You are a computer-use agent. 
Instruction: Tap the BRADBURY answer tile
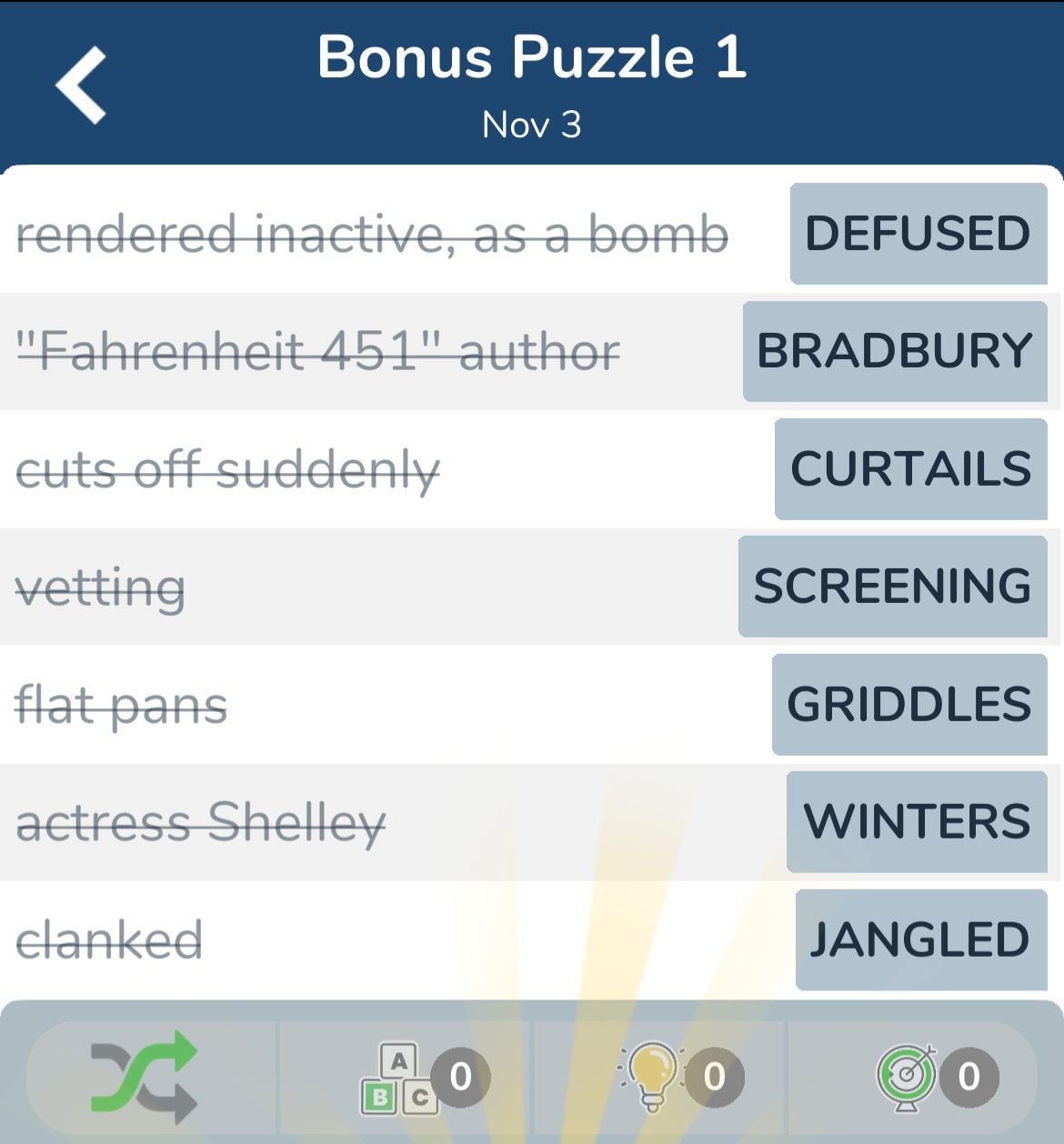895,351
